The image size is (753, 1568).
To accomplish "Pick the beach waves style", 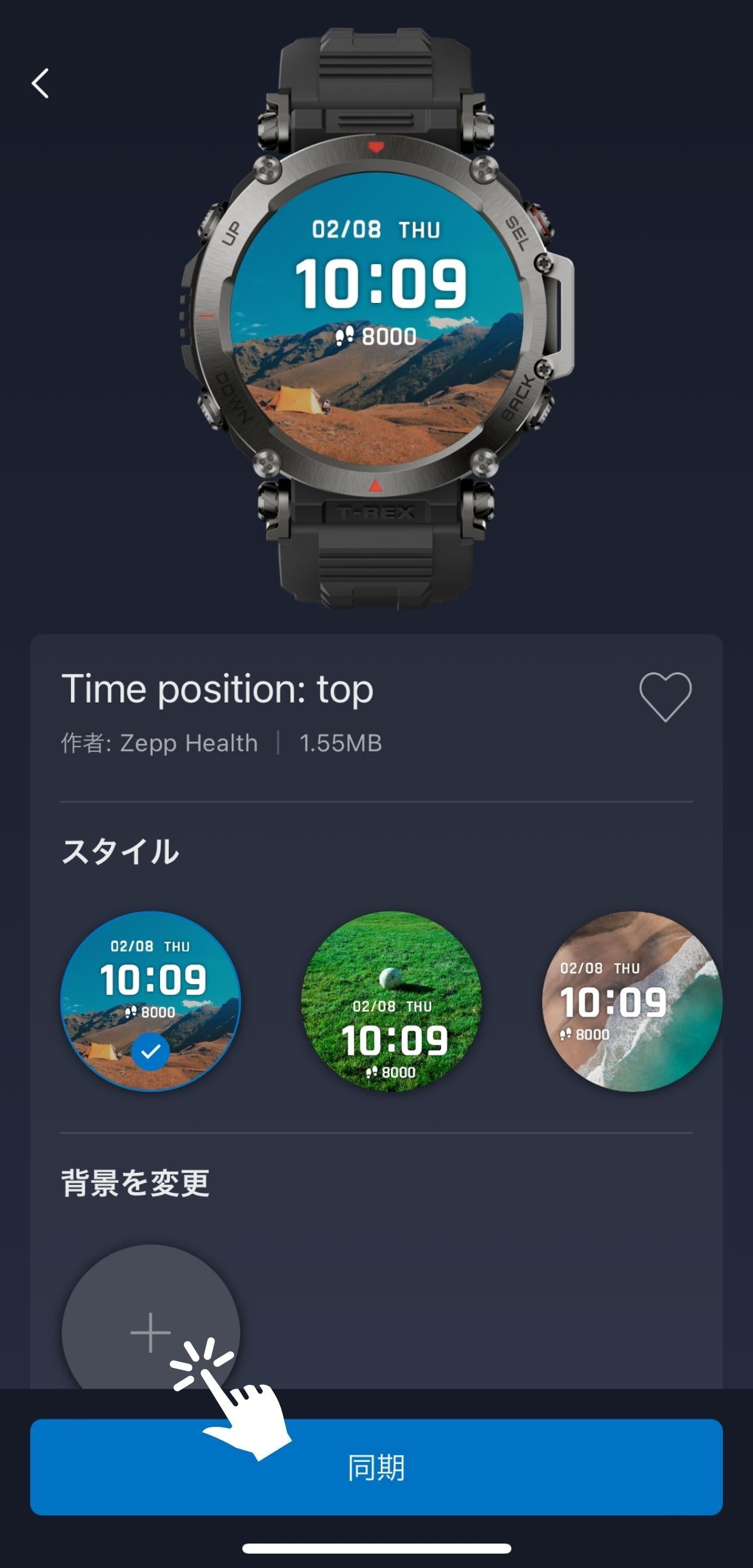I will click(631, 1000).
